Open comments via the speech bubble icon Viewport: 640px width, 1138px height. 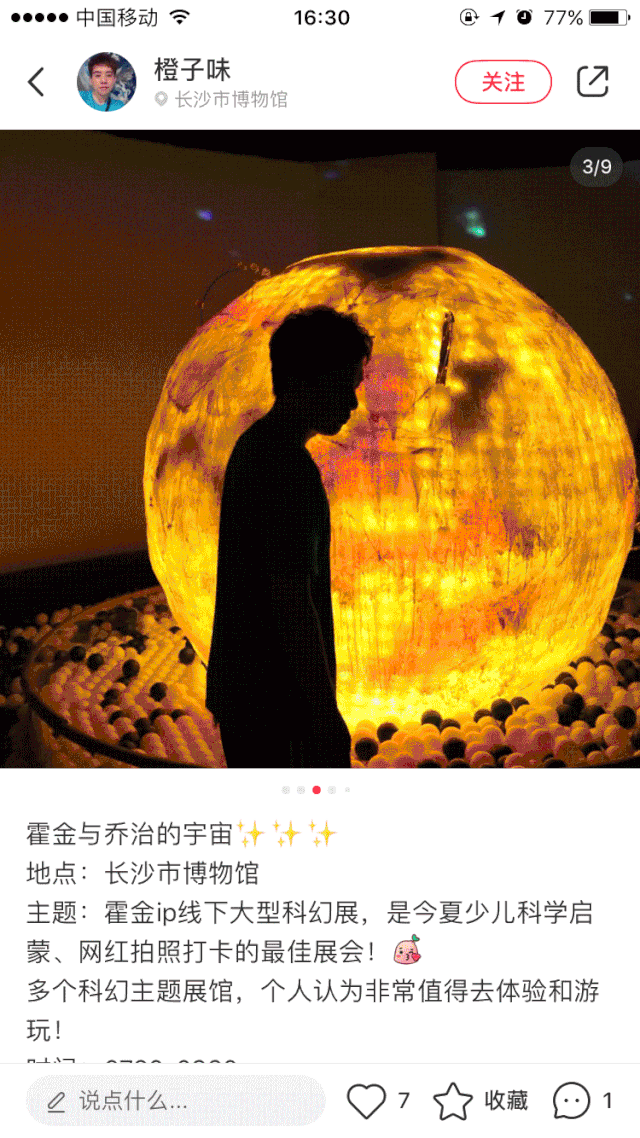pos(571,1101)
